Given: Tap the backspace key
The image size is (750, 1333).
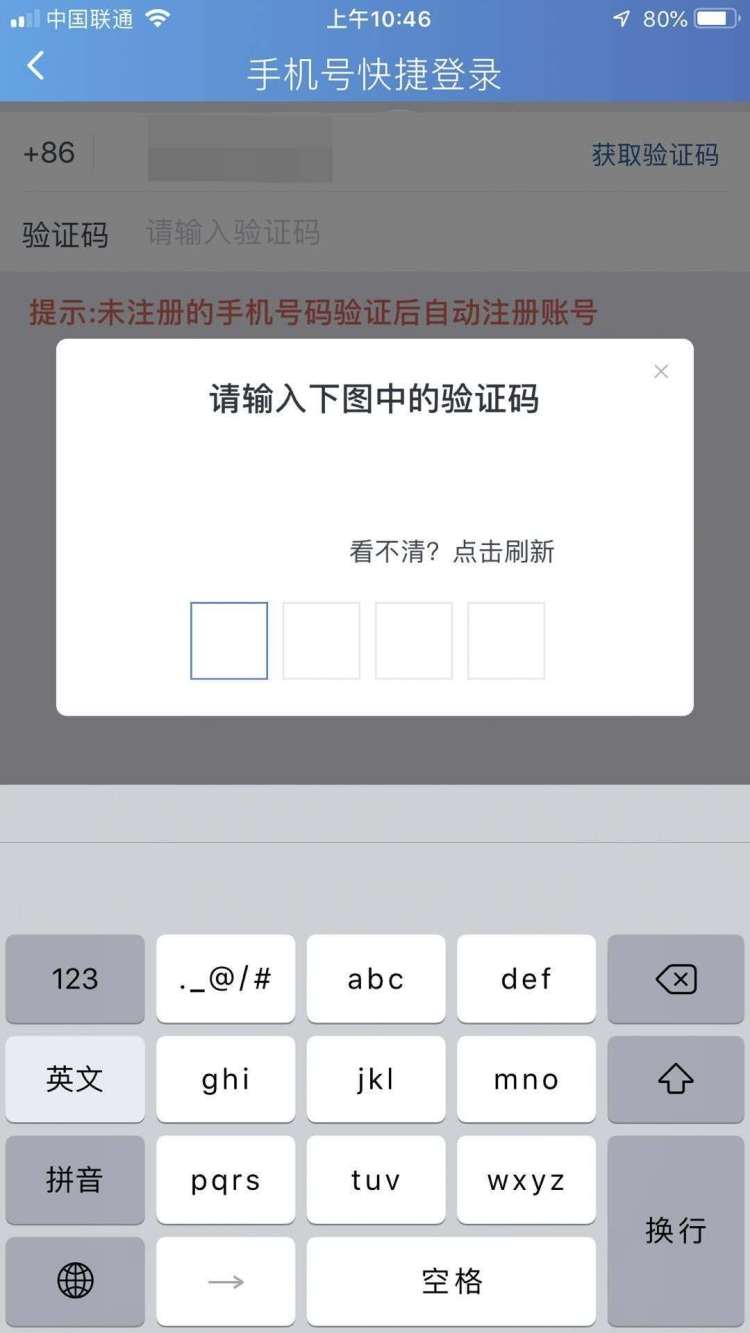Looking at the screenshot, I should click(676, 980).
